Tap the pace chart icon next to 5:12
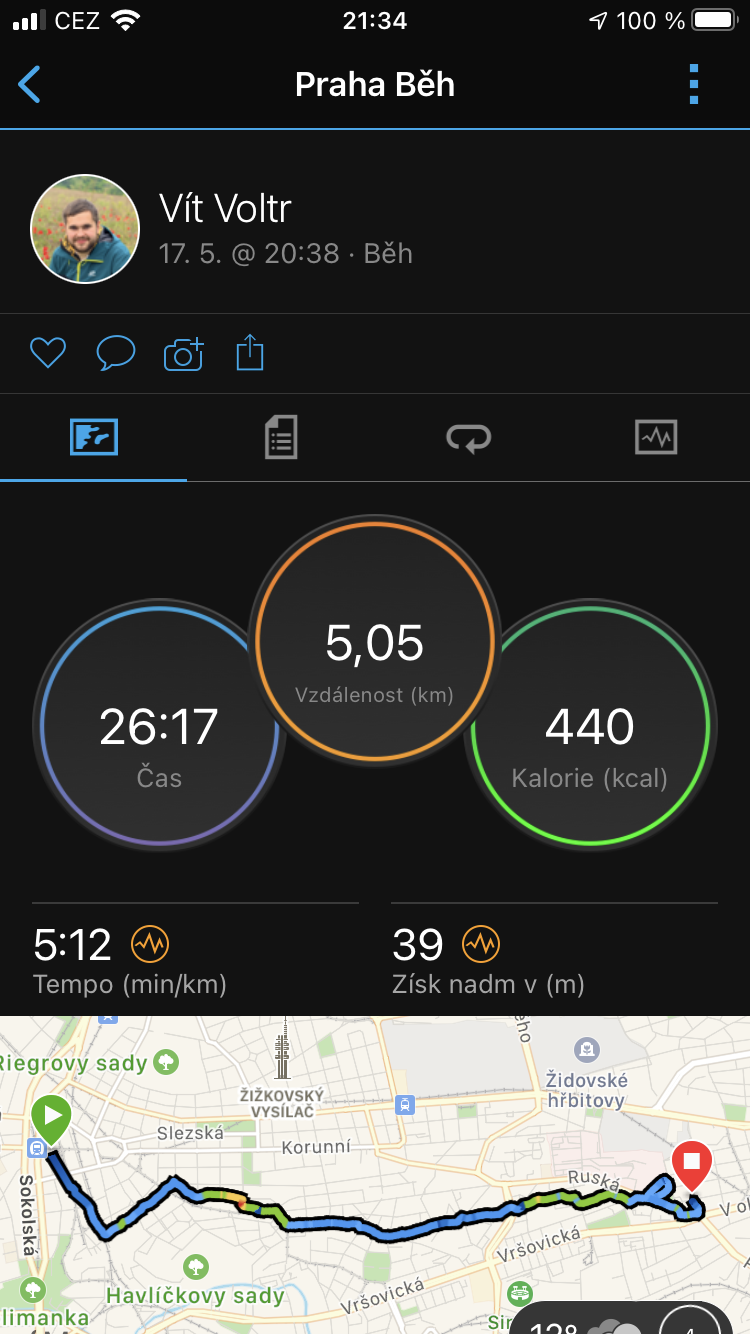The width and height of the screenshot is (750, 1334). click(150, 943)
